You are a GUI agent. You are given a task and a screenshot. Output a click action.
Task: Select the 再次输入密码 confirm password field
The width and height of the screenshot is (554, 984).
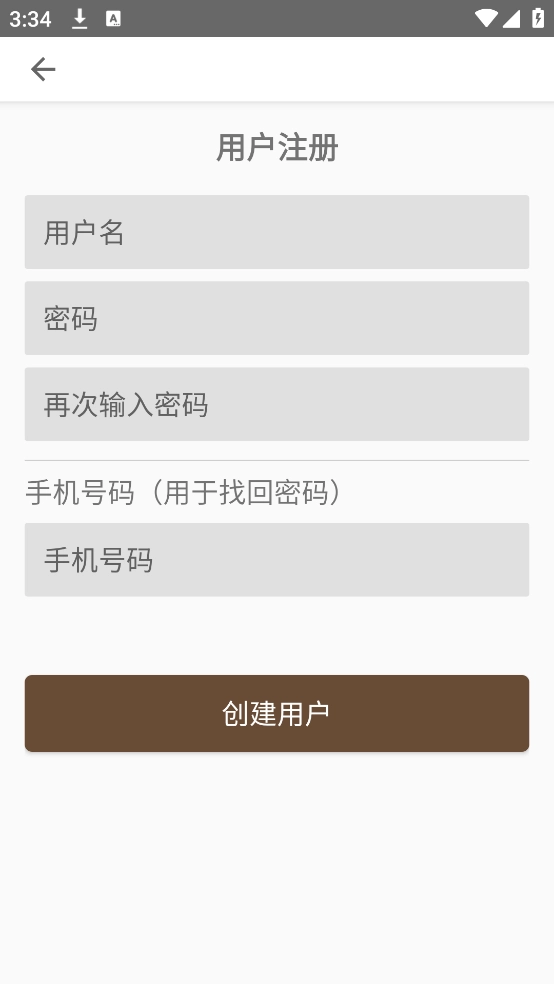[x=277, y=404]
